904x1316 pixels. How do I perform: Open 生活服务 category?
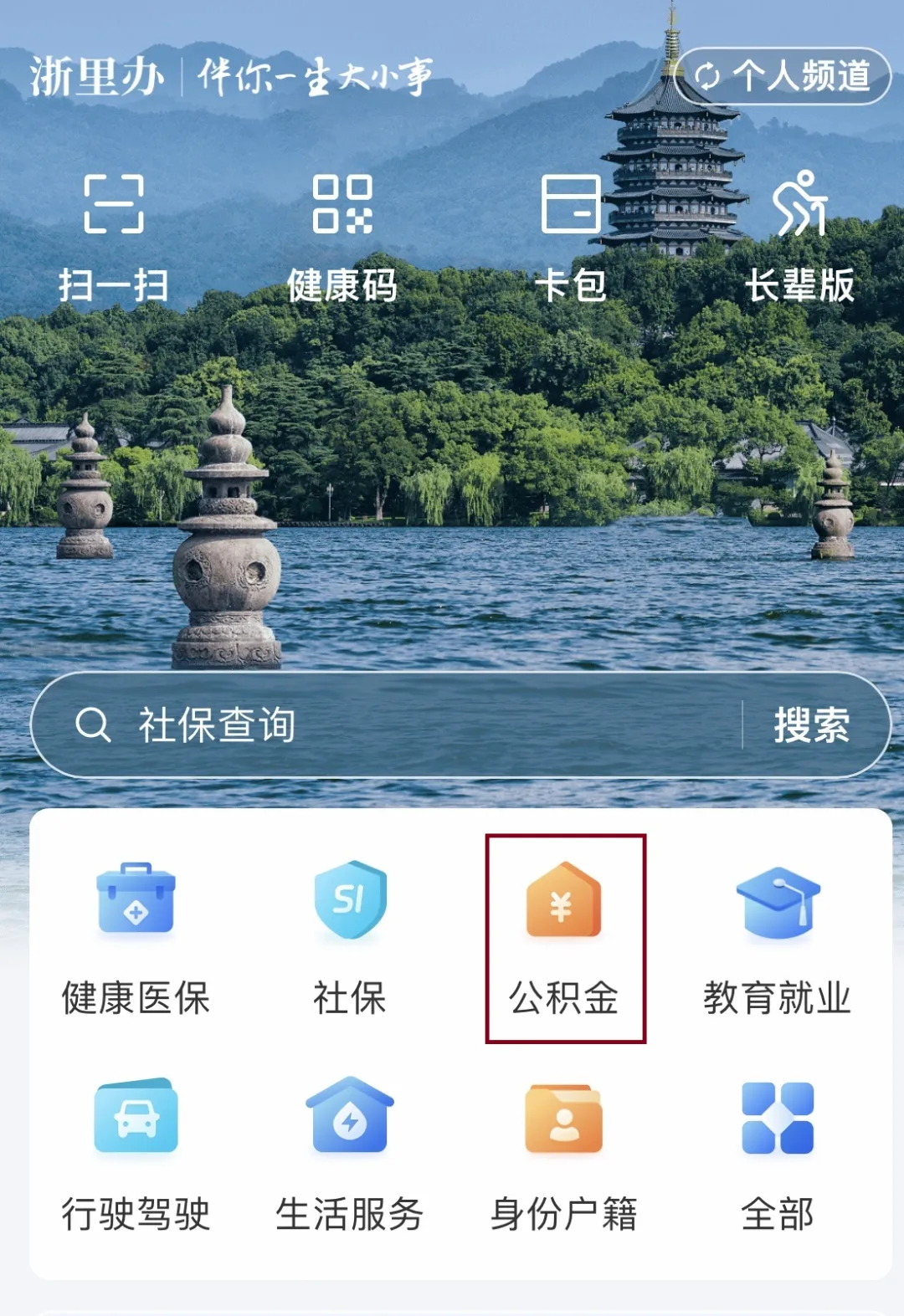pos(350,1155)
